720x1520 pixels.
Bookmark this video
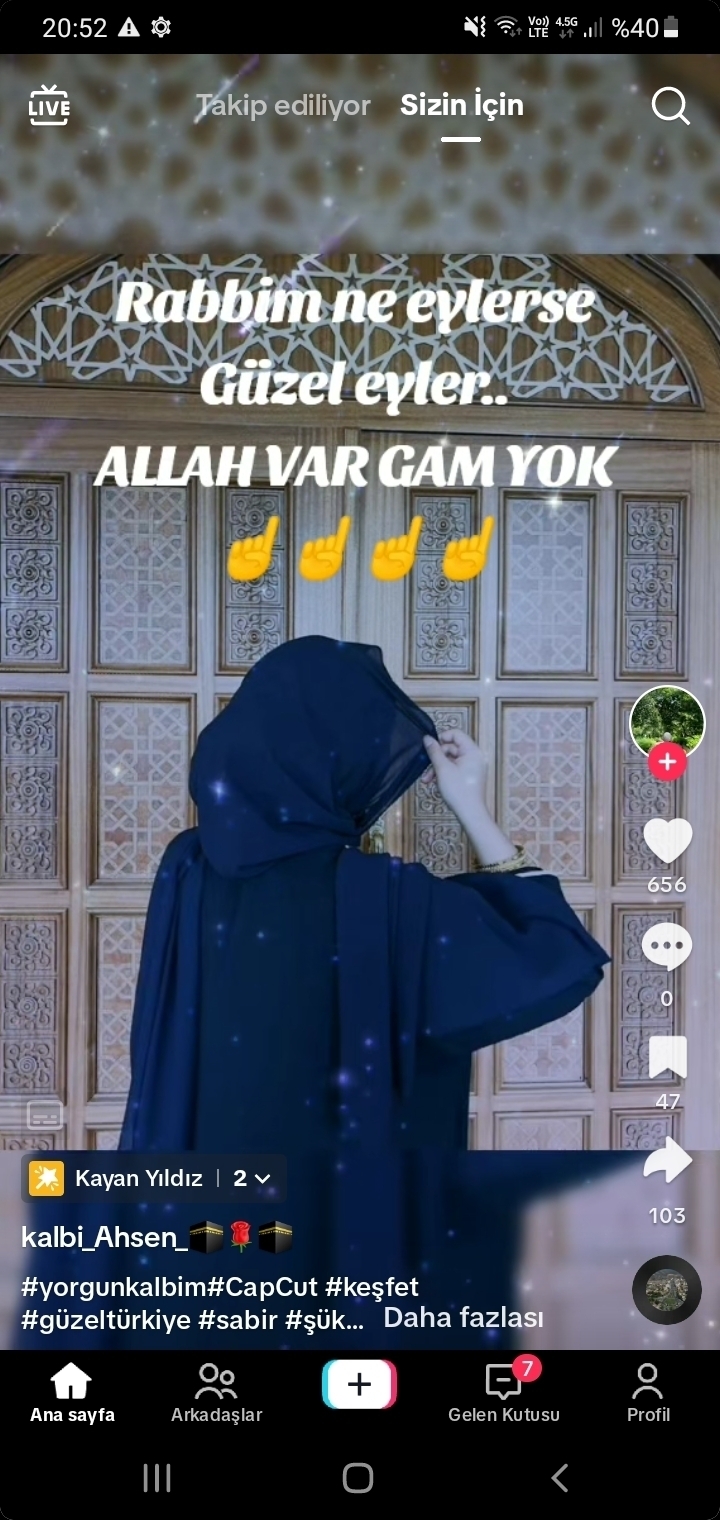667,1057
